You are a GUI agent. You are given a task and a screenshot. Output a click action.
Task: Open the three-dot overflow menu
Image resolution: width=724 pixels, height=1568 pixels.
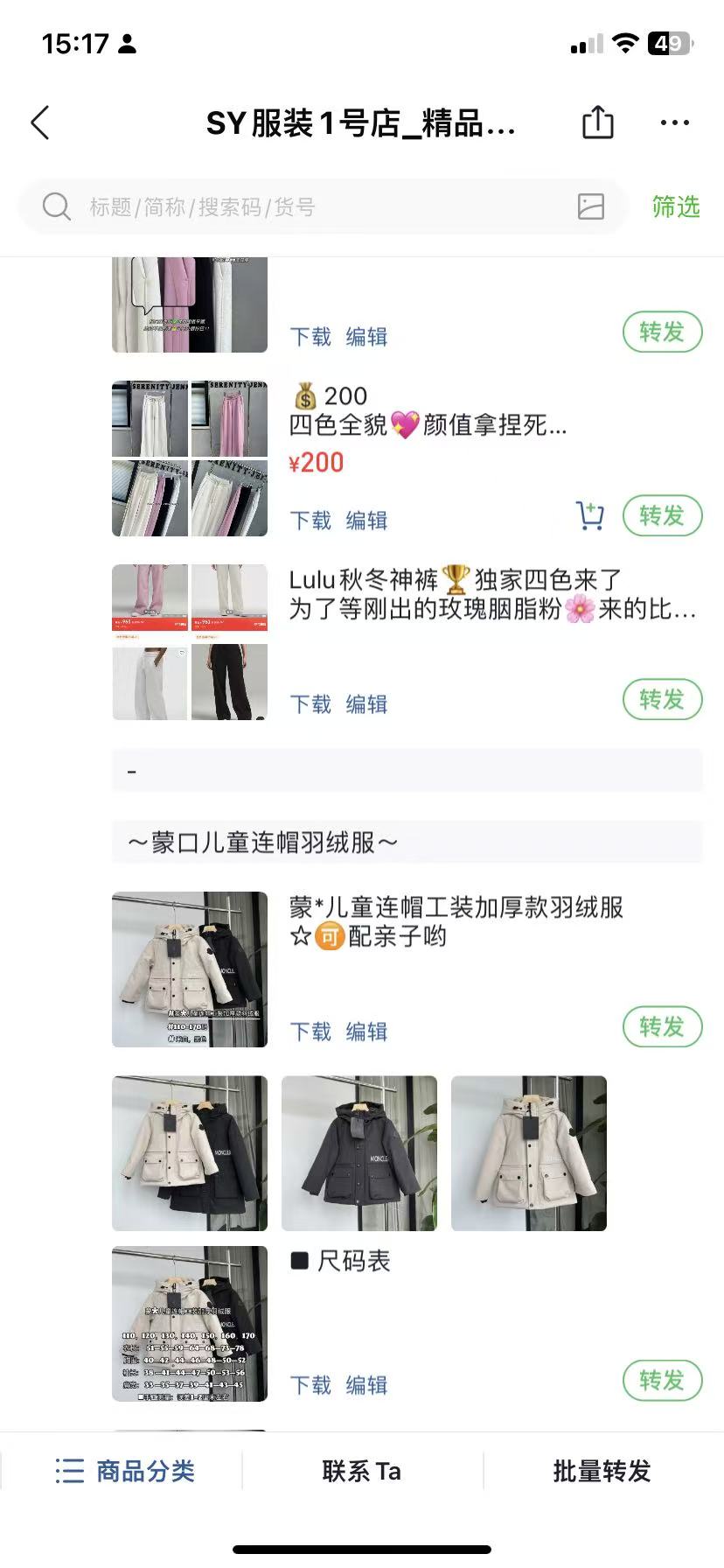(674, 123)
